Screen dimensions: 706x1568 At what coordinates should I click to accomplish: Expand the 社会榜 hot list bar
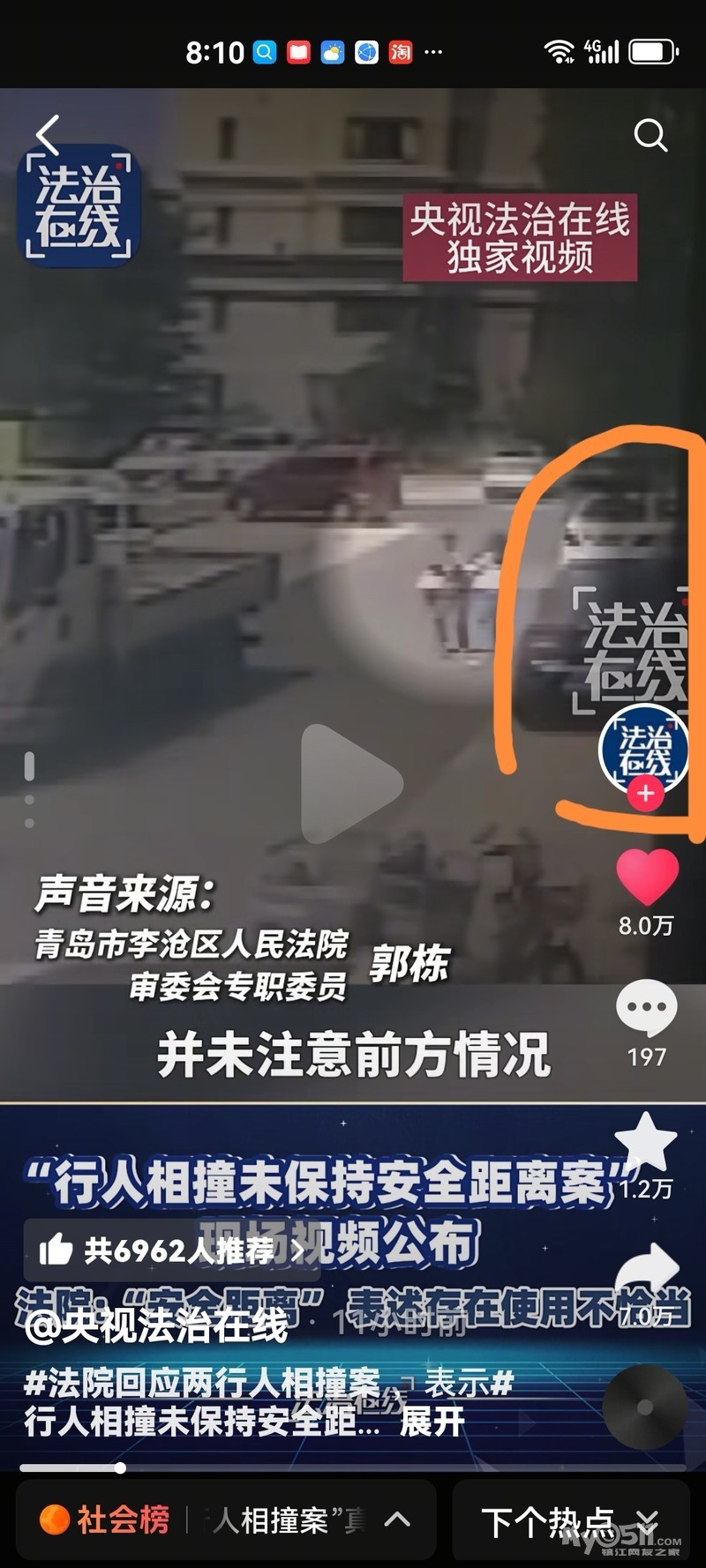click(x=226, y=1519)
